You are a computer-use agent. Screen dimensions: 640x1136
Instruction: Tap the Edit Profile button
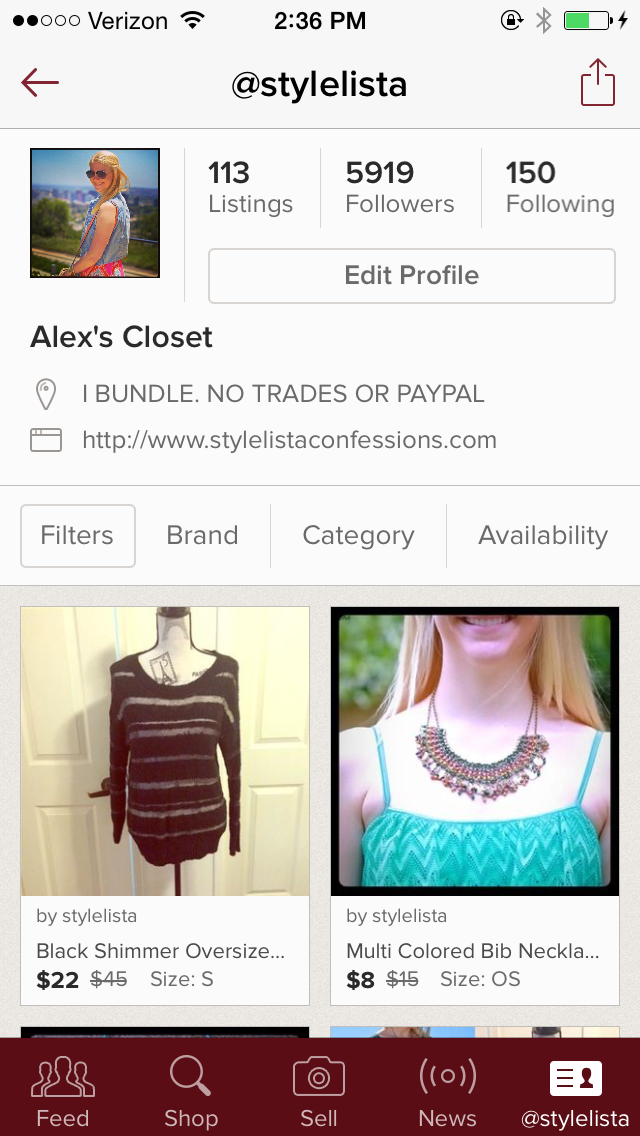(412, 275)
